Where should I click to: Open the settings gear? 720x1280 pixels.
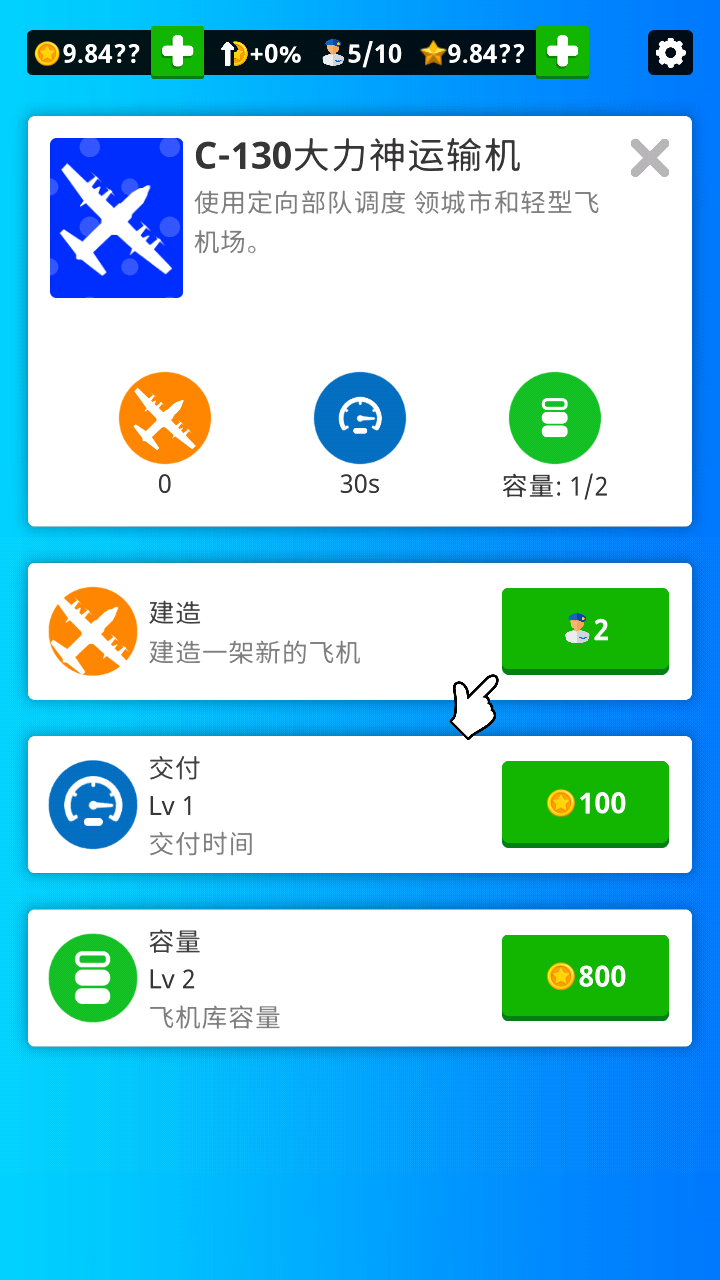pos(669,53)
